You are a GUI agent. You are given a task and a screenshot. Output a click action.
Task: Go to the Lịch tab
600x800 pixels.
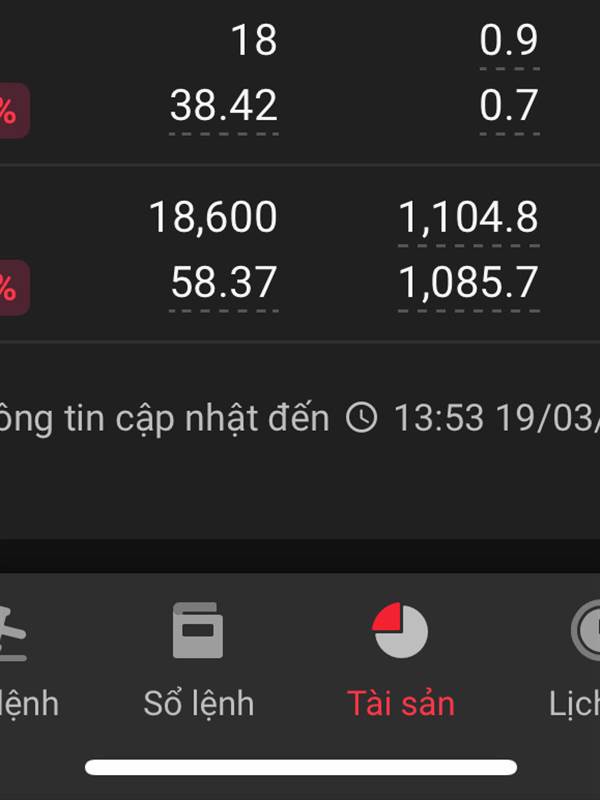(x=580, y=660)
